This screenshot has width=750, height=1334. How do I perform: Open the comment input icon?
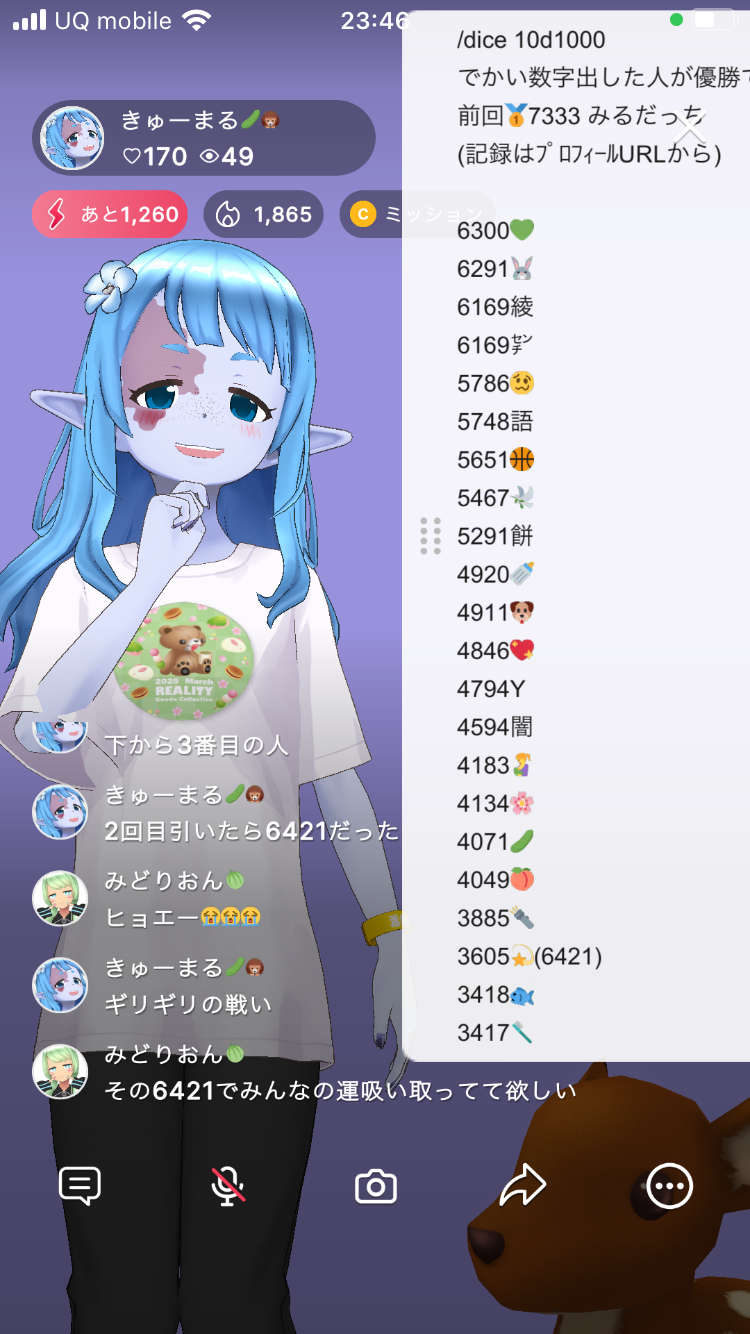tap(80, 1186)
